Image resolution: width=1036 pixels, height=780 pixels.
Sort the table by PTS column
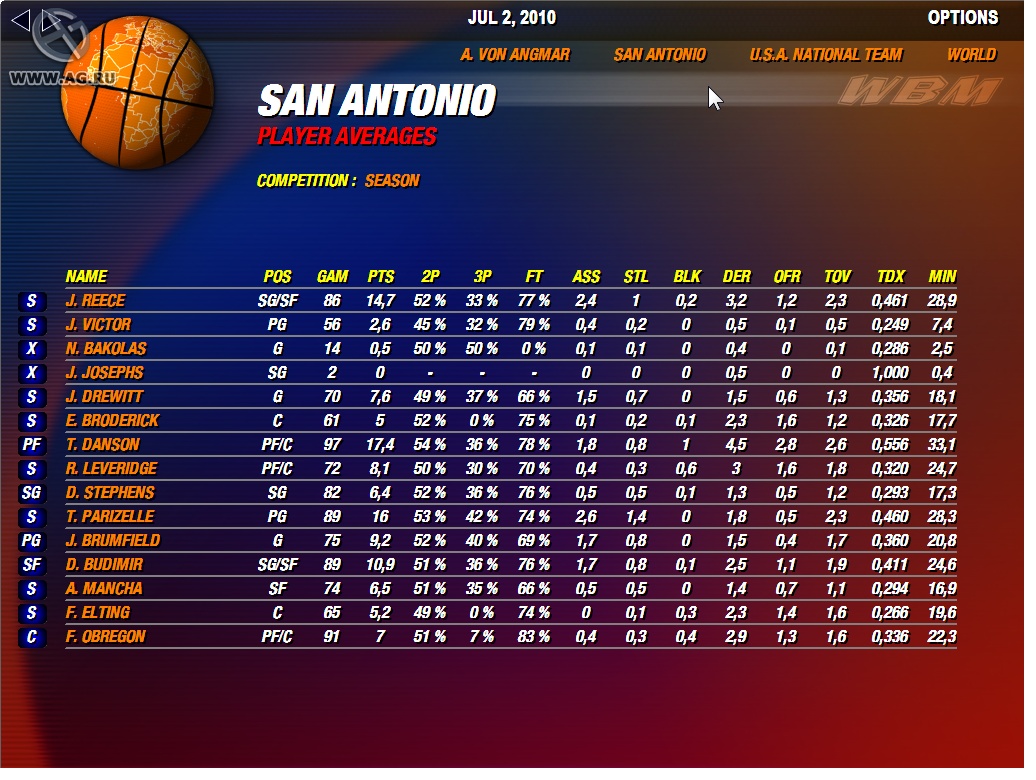[x=381, y=277]
